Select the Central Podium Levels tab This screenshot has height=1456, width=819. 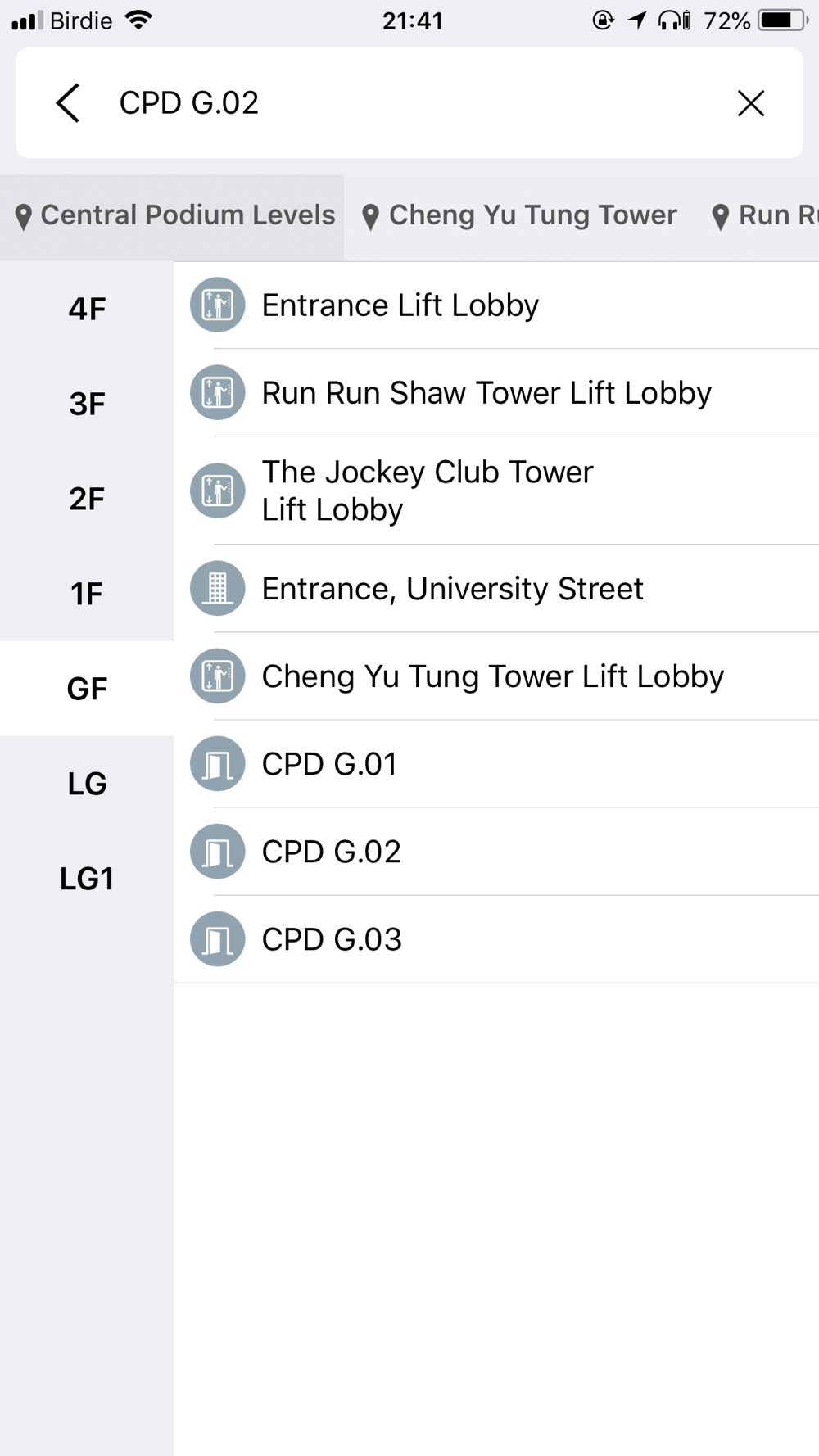pos(174,215)
